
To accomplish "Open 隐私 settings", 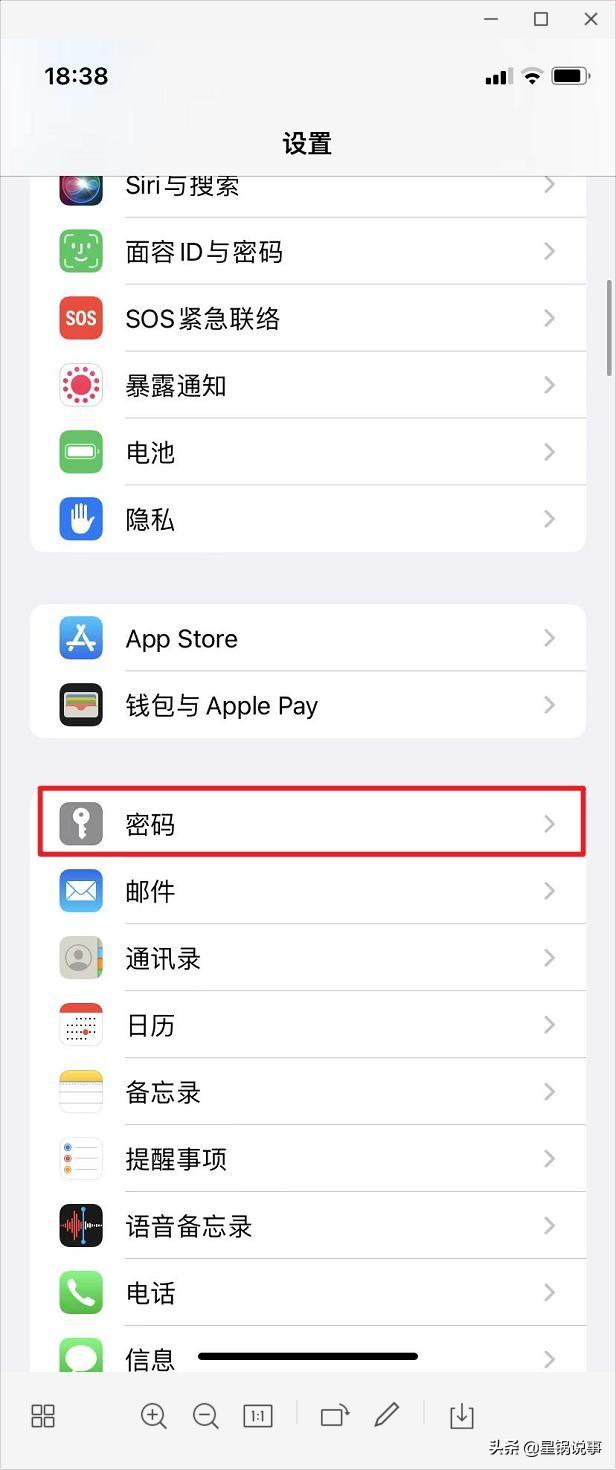I will point(308,519).
